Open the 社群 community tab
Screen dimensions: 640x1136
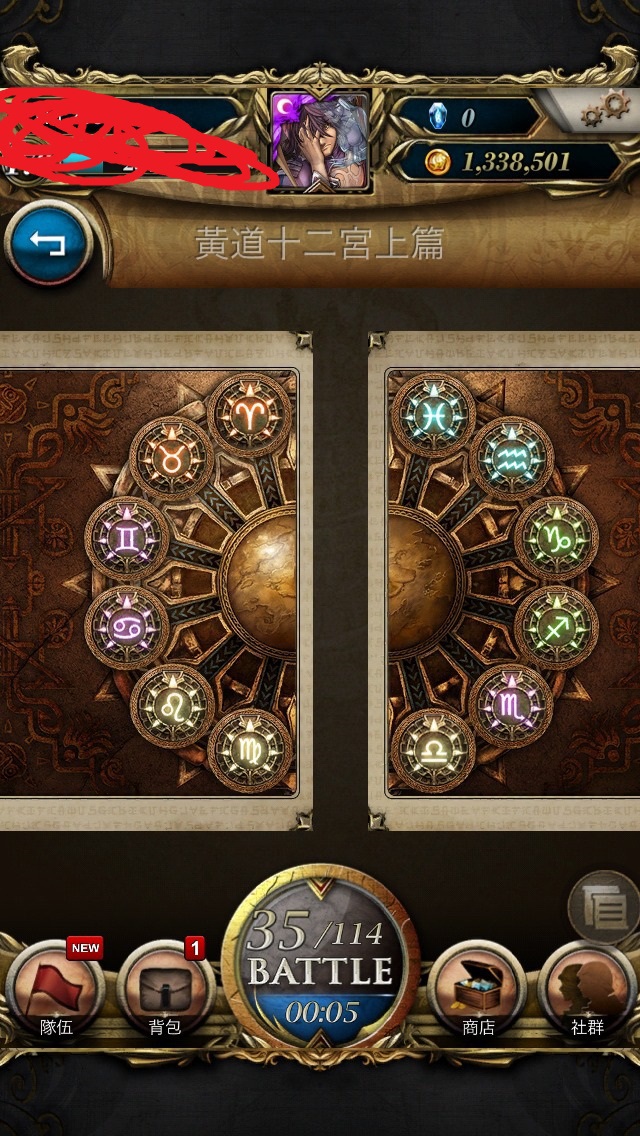click(x=588, y=985)
